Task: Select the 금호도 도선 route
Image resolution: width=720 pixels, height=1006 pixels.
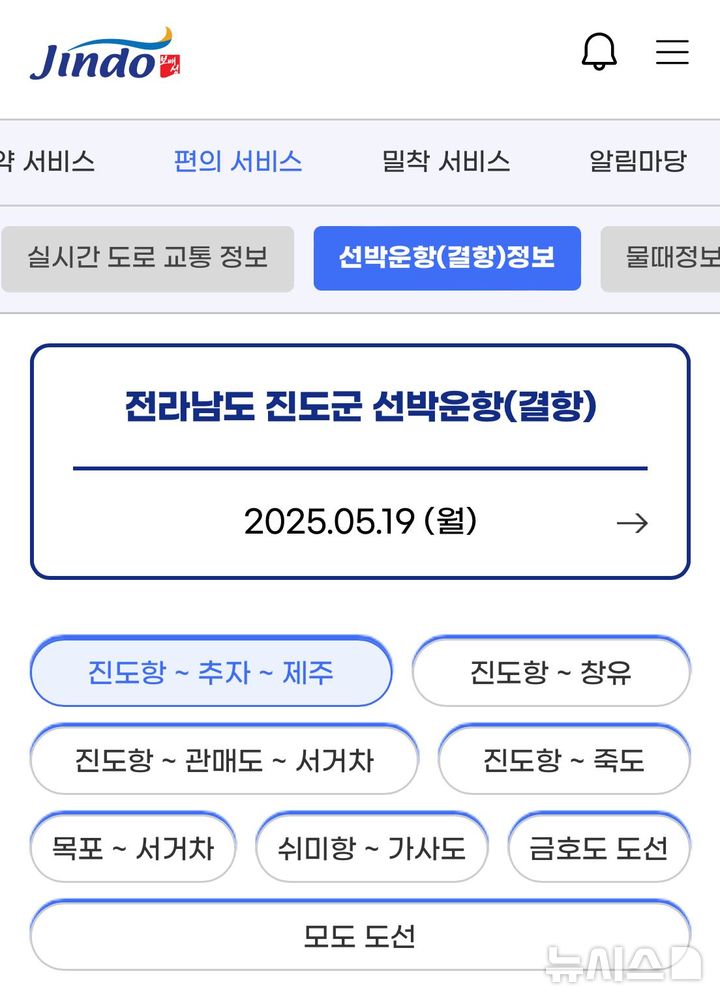Action: tap(598, 847)
